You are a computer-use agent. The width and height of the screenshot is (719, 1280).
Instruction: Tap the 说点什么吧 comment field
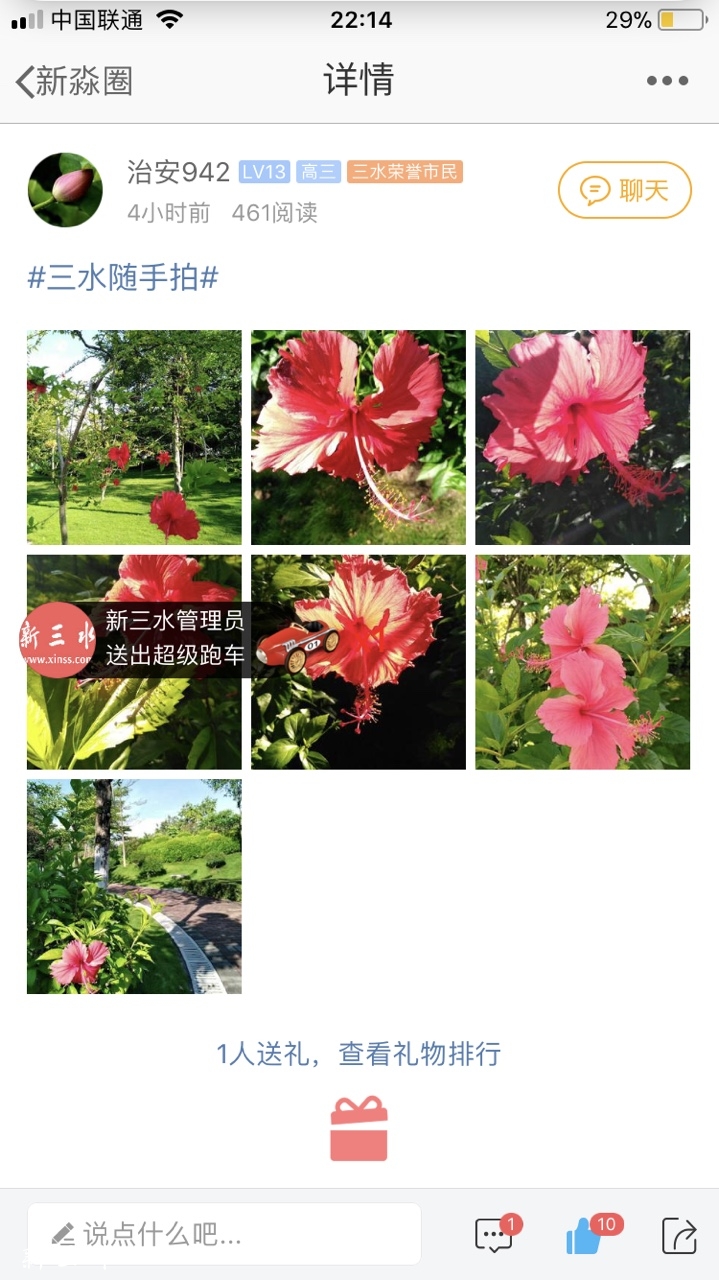[x=224, y=1234]
